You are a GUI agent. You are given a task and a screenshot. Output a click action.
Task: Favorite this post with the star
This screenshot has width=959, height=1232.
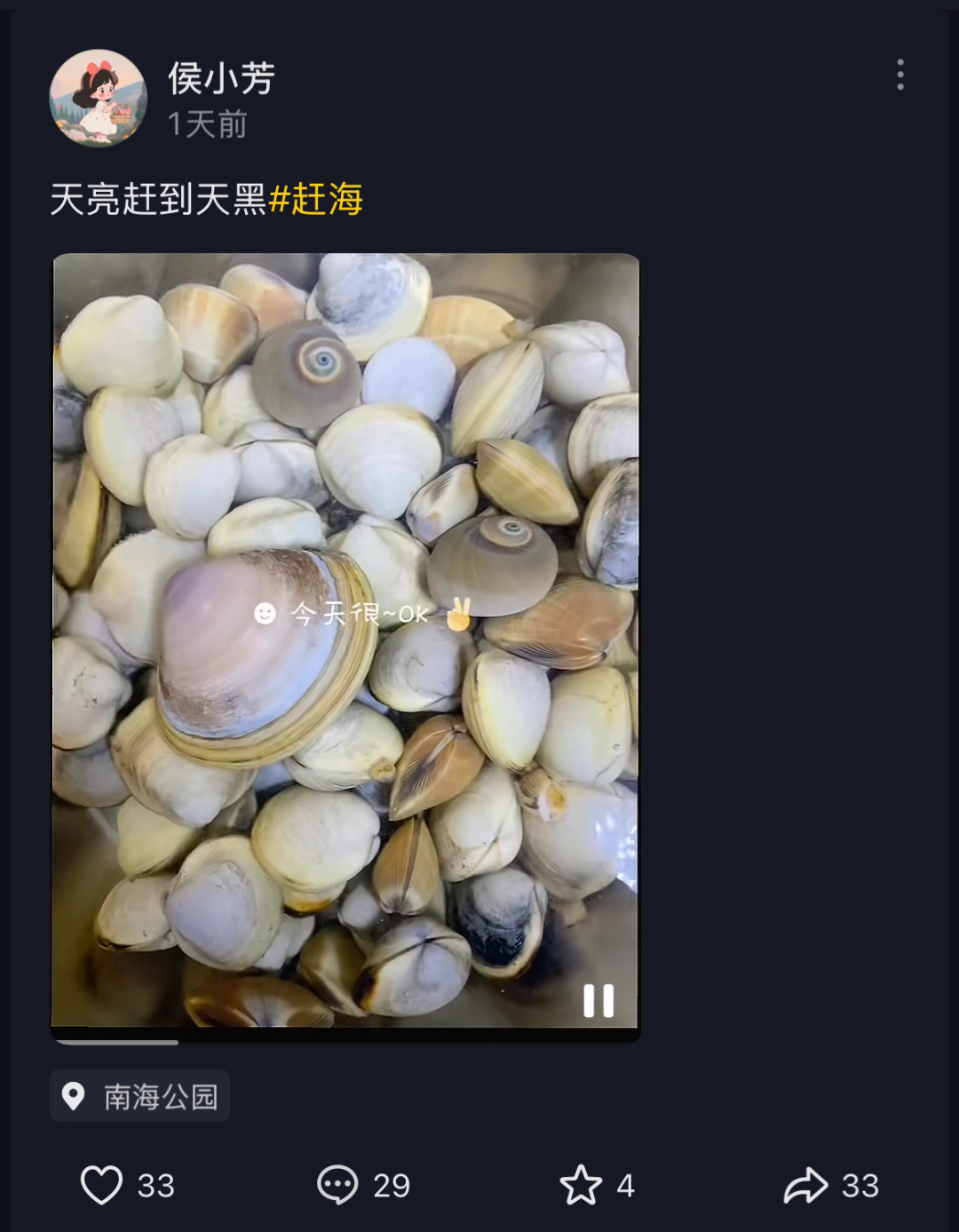(581, 1185)
